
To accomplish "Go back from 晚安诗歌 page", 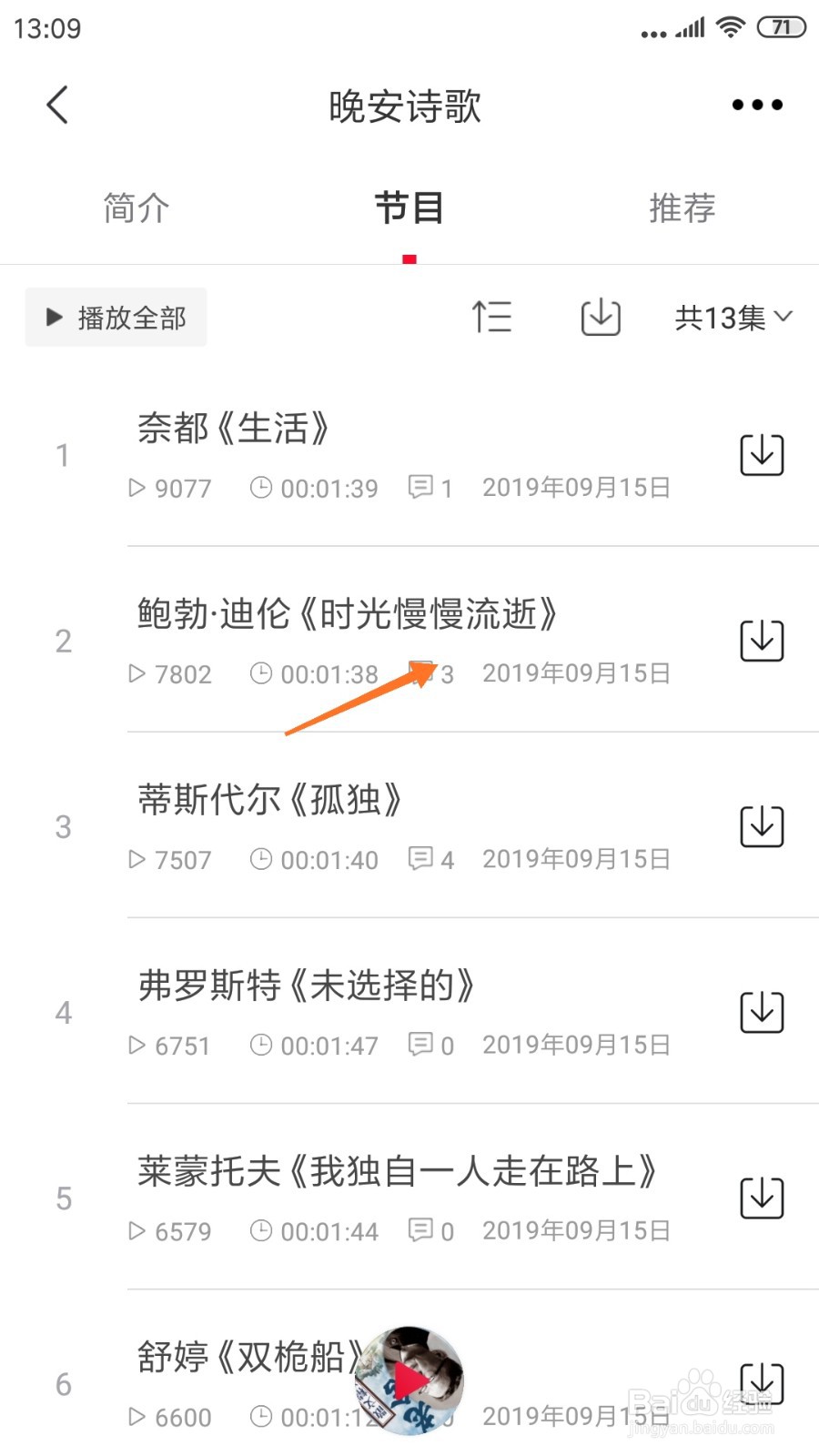I will click(x=57, y=105).
